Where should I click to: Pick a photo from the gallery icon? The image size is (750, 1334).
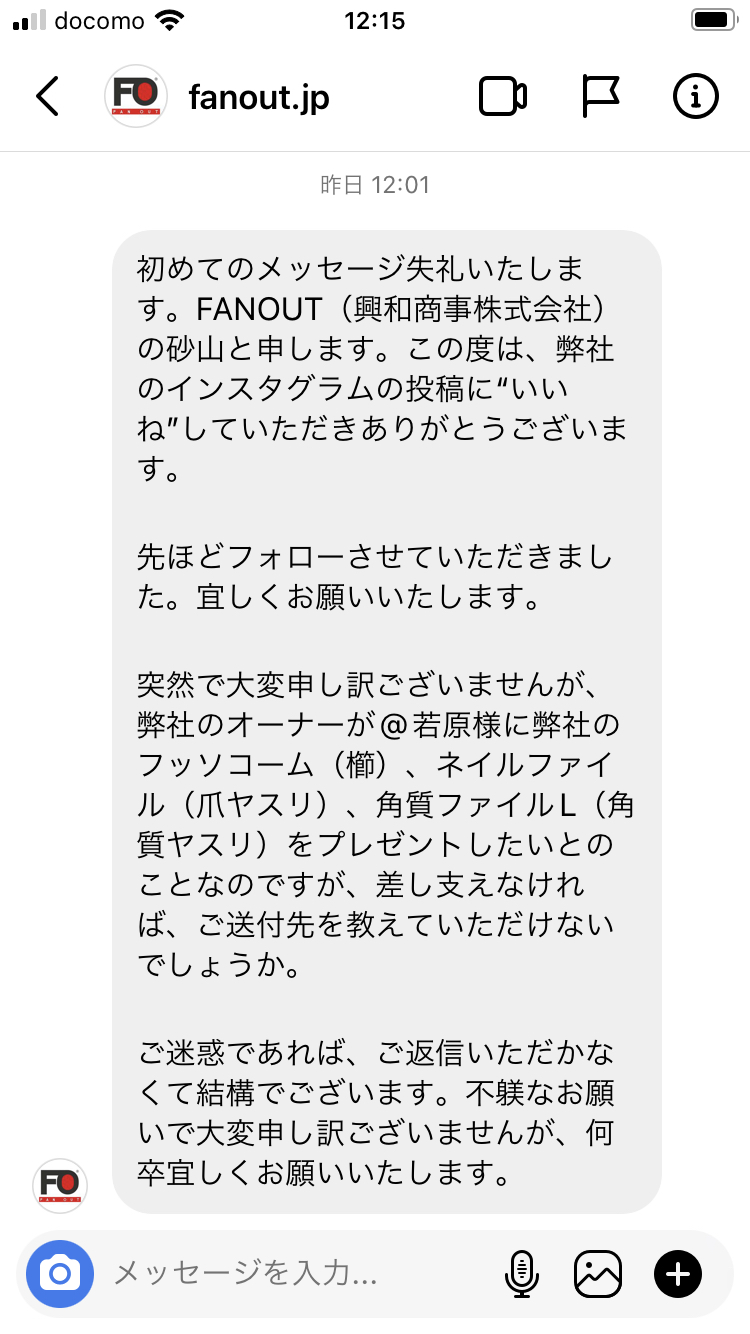coord(598,1274)
